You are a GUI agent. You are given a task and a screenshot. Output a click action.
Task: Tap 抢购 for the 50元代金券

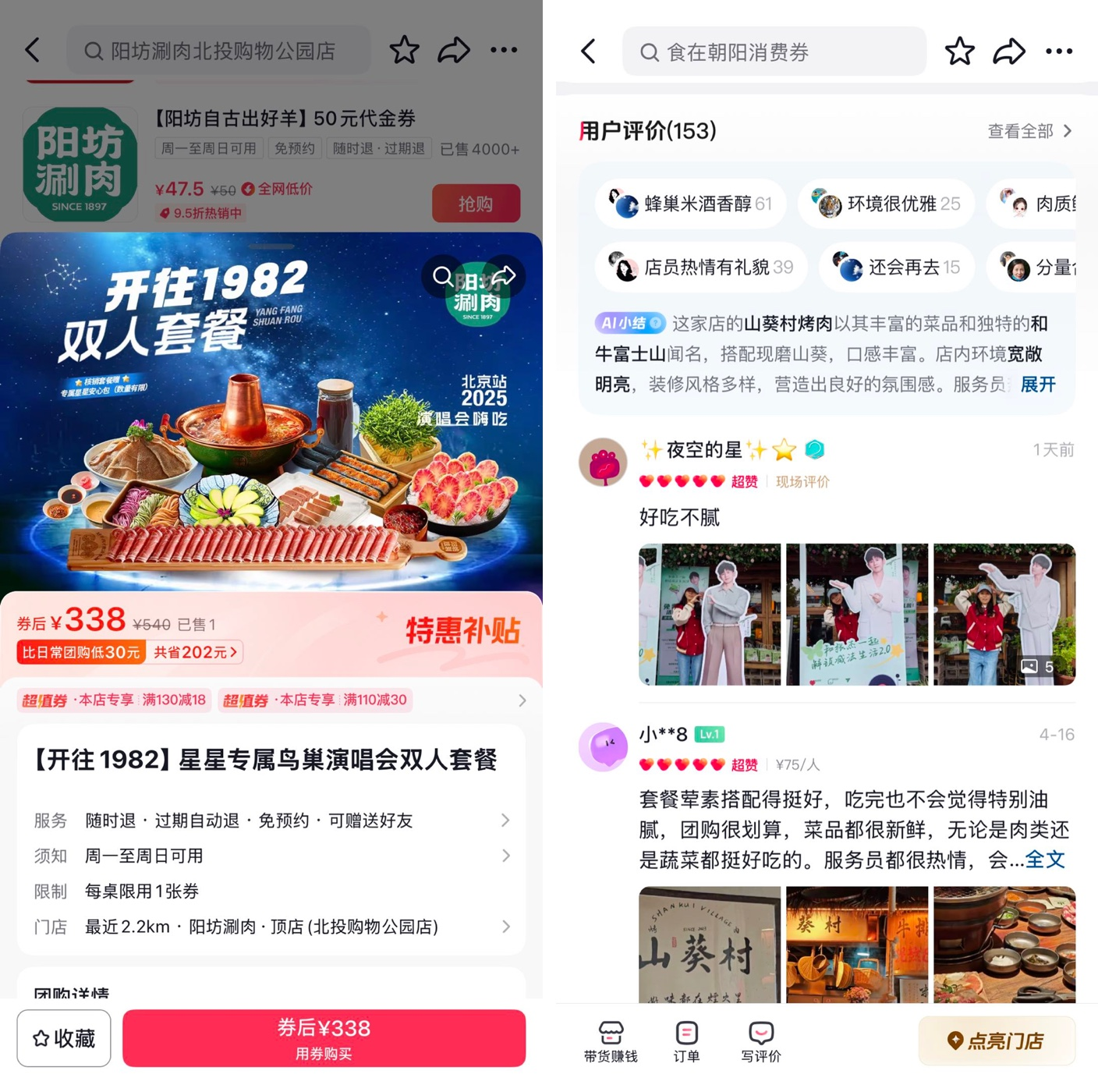476,204
